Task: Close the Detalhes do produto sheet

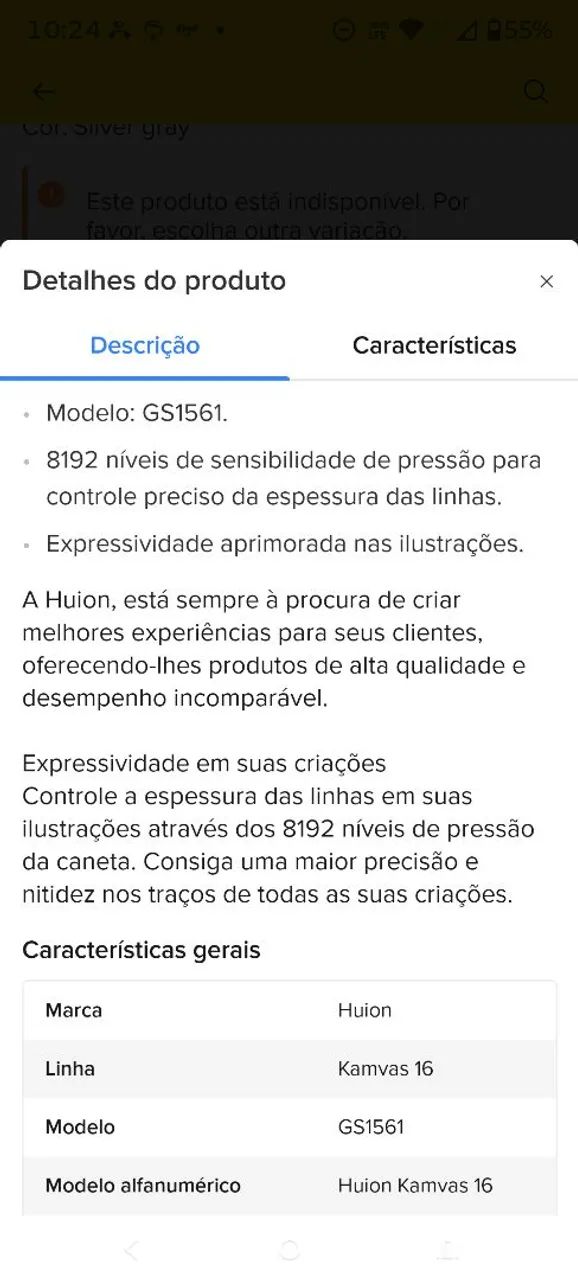Action: (546, 282)
